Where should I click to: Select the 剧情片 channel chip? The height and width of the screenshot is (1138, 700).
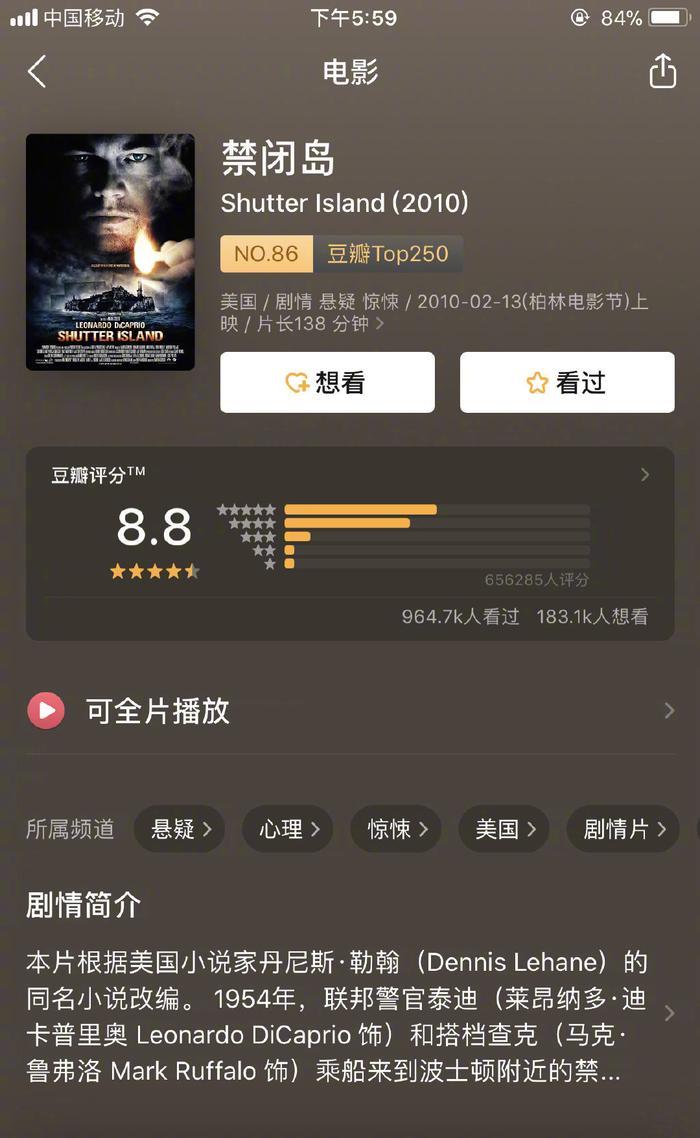pyautogui.click(x=624, y=828)
